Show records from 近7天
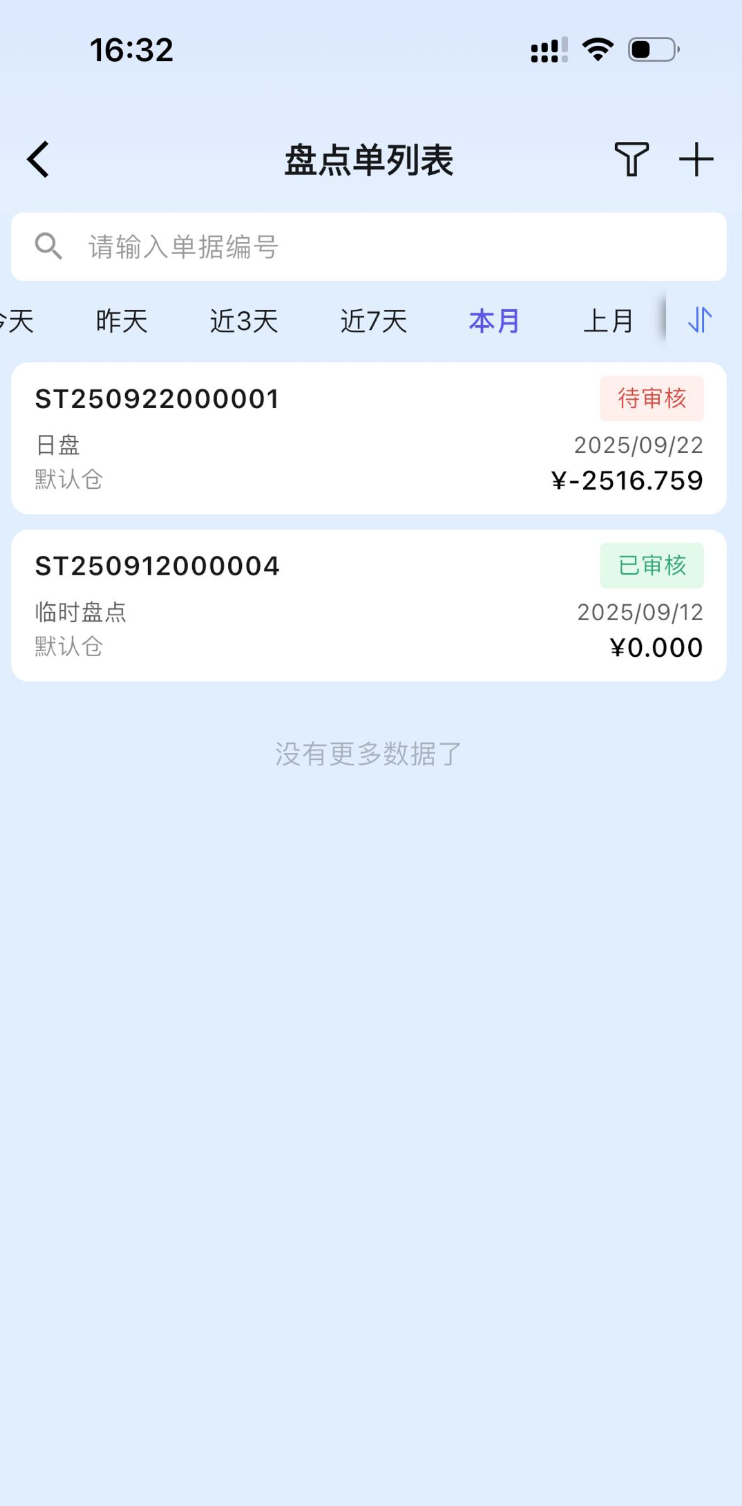This screenshot has height=1506, width=742. [374, 321]
